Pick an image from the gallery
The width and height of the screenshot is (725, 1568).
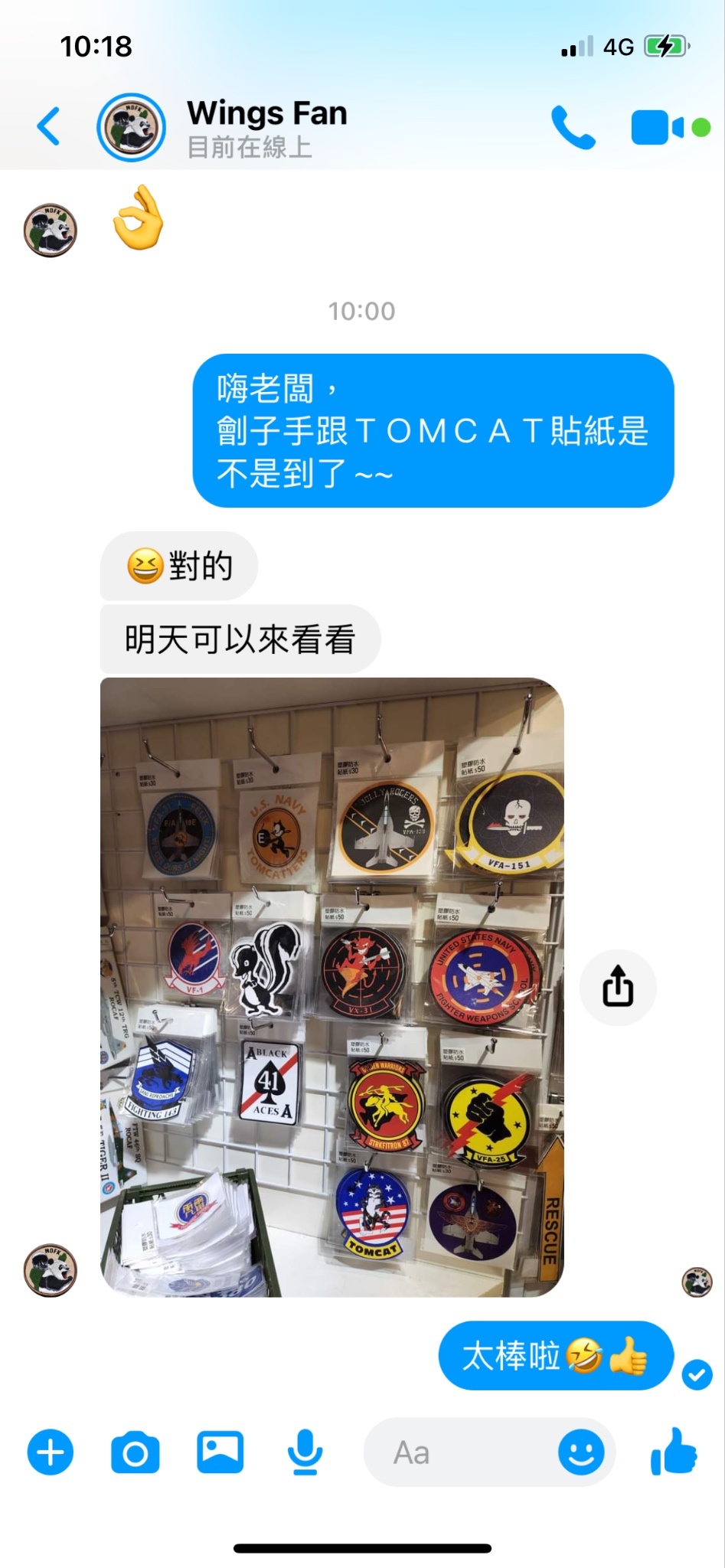coord(220,1452)
